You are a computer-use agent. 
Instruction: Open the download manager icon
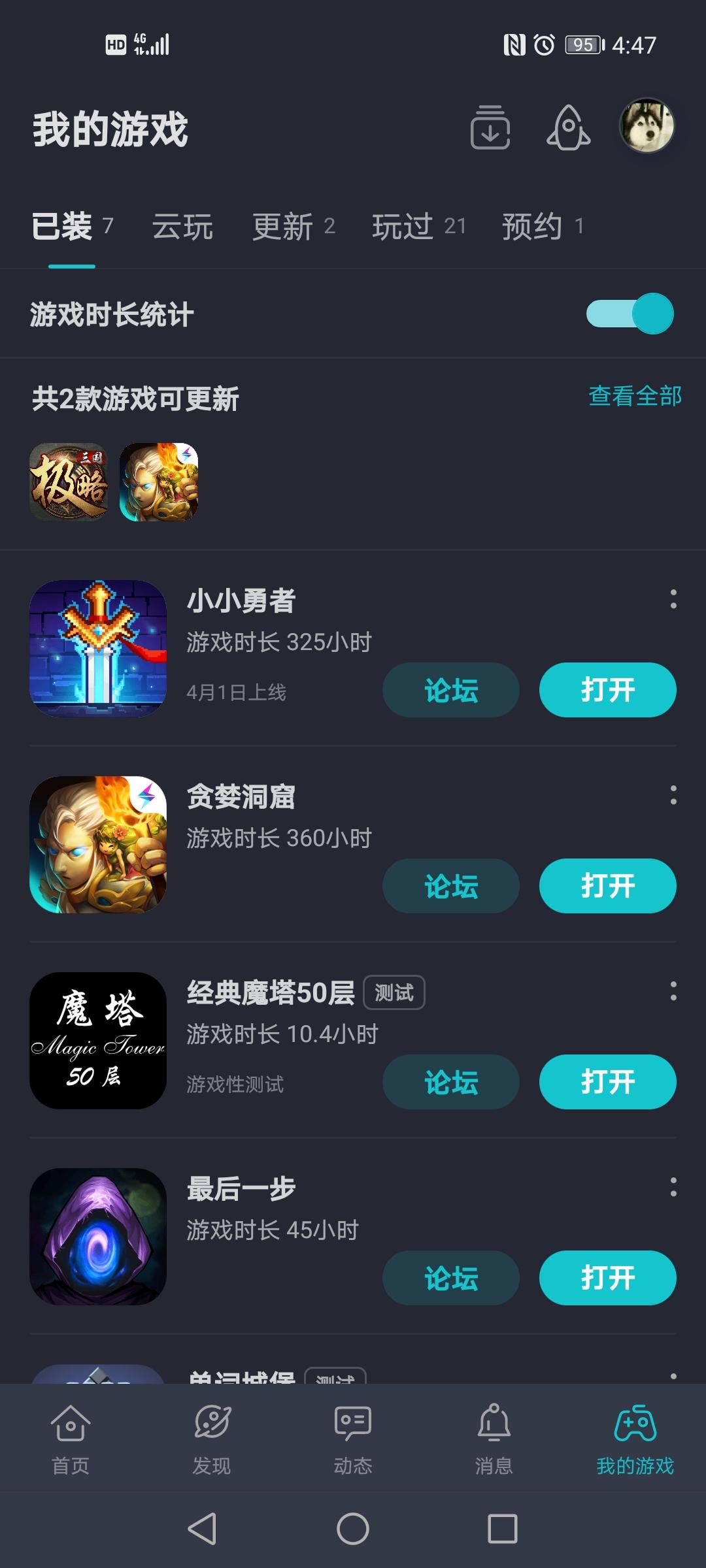point(489,127)
